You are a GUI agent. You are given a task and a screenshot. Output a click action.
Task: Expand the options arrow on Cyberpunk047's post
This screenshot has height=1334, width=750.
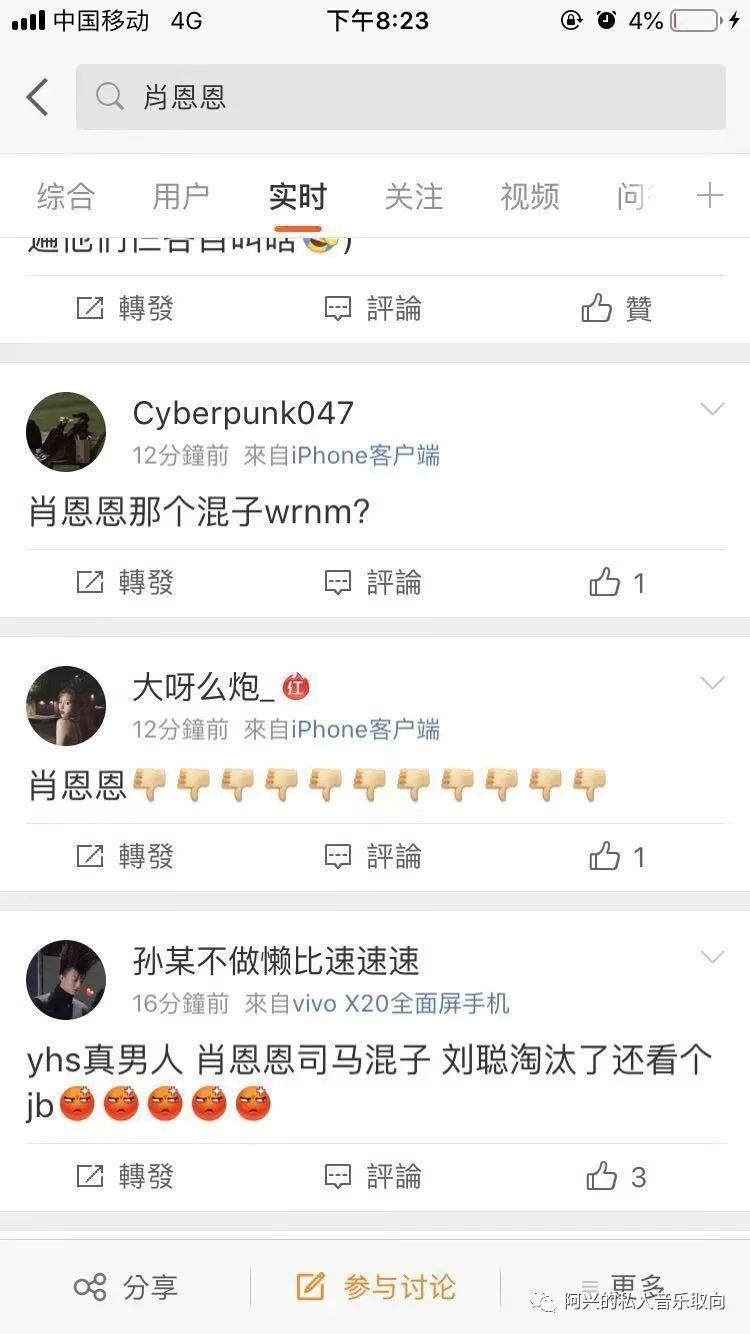(x=712, y=409)
